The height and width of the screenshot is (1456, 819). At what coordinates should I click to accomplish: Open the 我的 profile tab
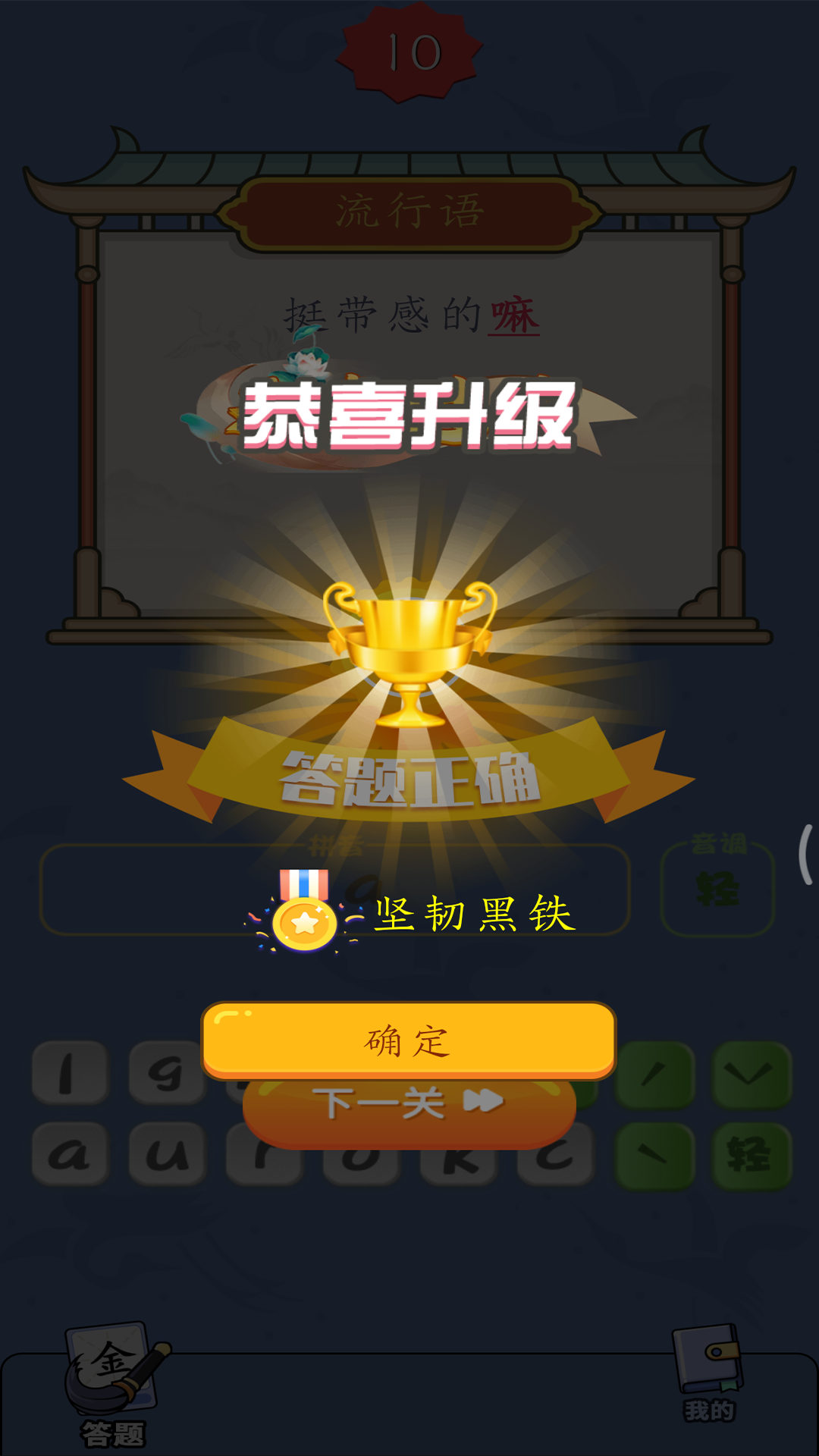coord(709,1374)
